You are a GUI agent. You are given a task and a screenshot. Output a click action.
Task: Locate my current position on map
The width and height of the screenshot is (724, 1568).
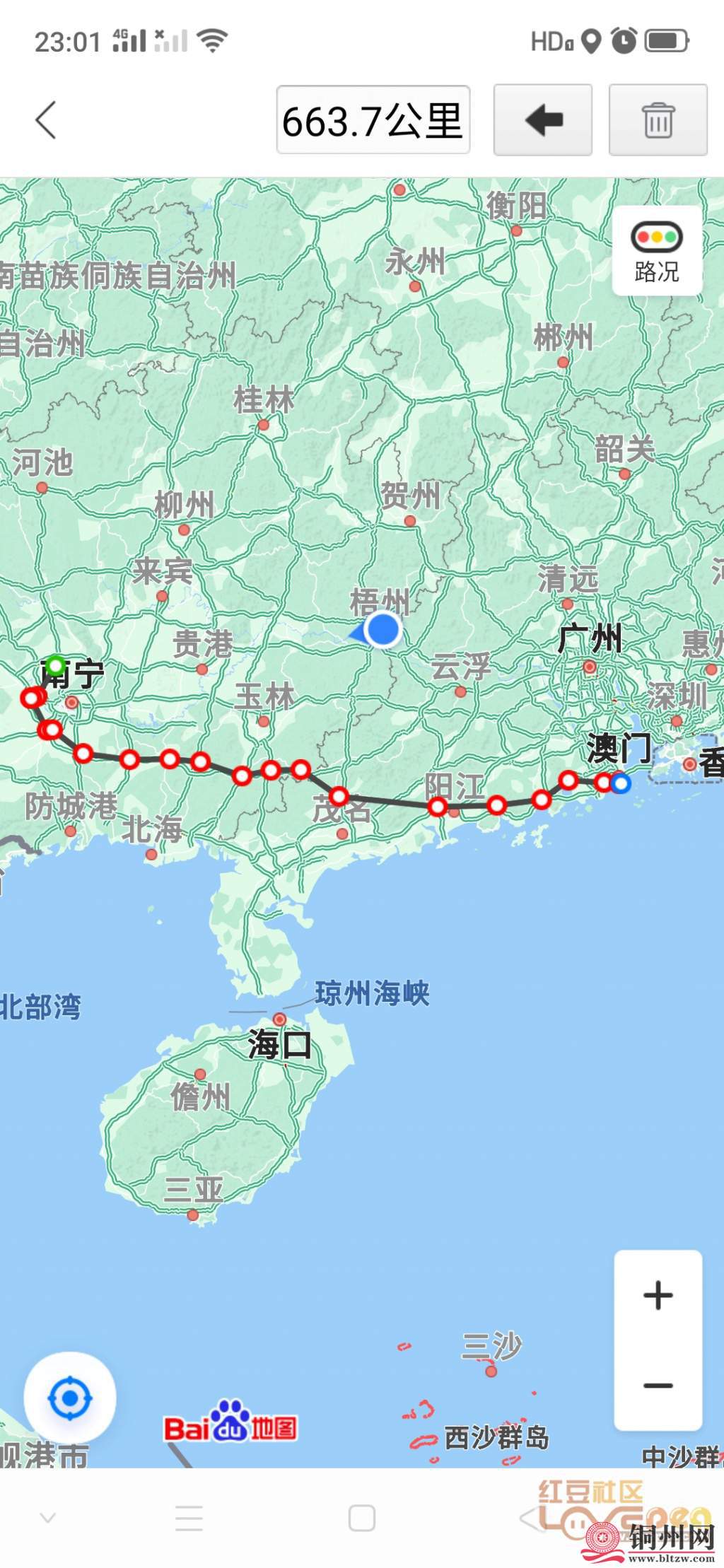click(69, 1398)
